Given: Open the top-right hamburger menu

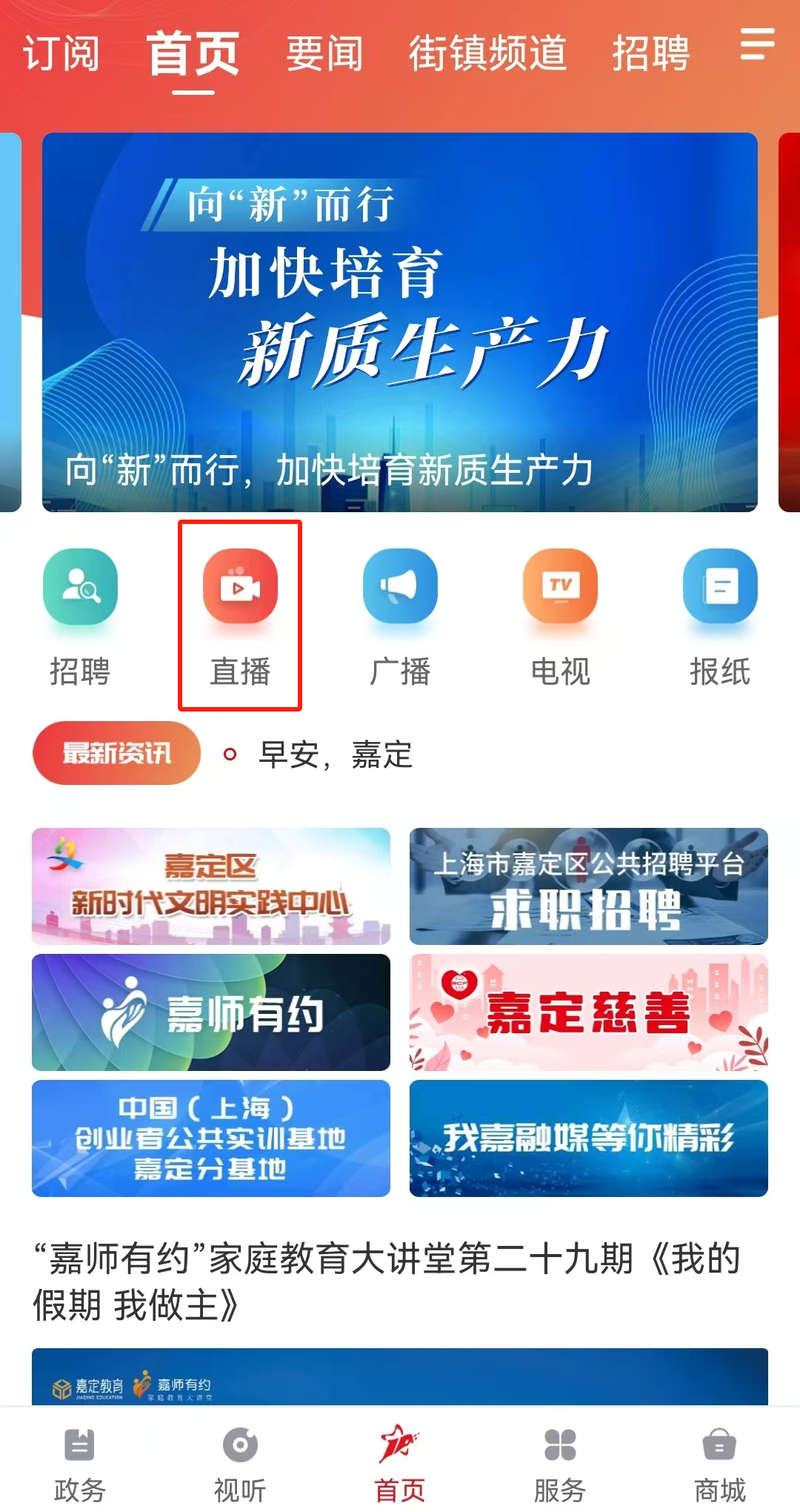Looking at the screenshot, I should point(757,44).
